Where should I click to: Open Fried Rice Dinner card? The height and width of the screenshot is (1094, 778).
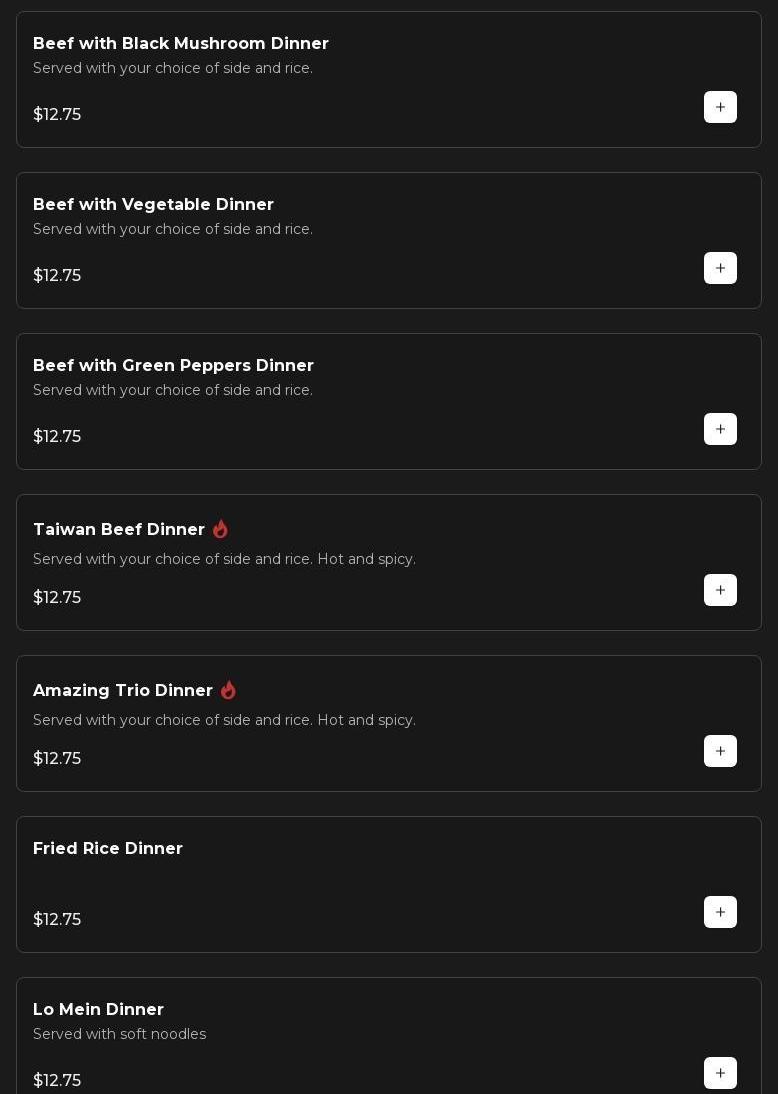(x=108, y=849)
